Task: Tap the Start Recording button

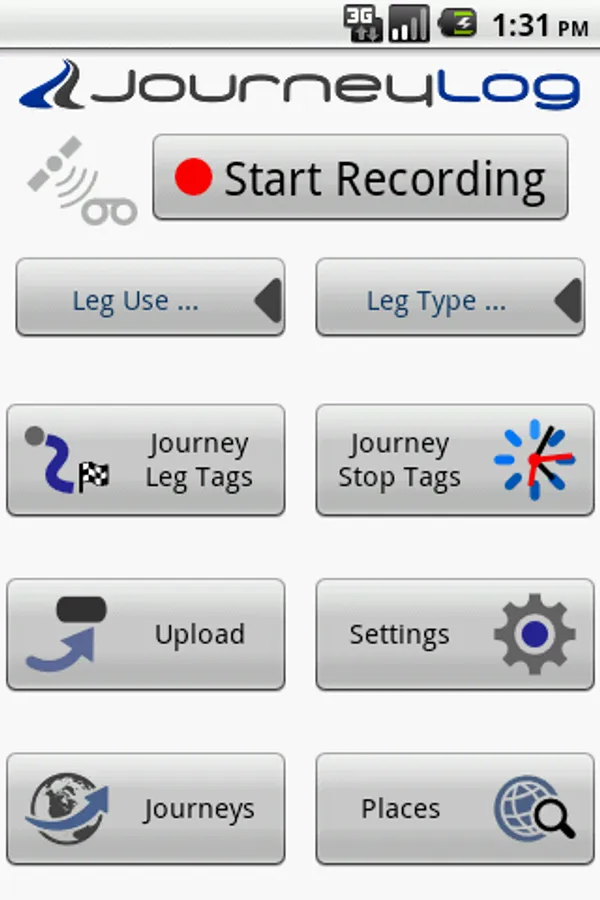Action: coord(360,177)
